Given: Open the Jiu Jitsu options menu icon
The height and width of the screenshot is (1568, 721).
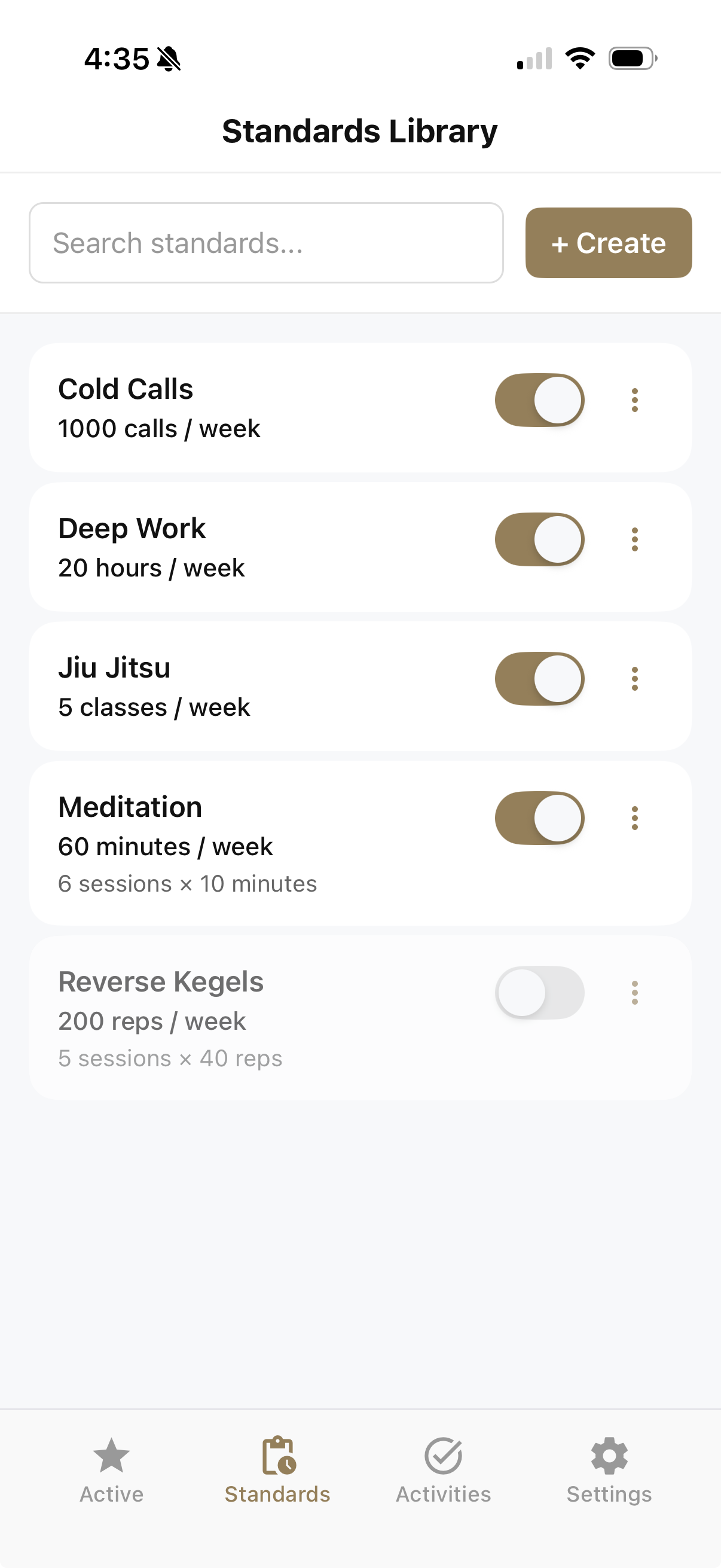Looking at the screenshot, I should click(x=634, y=679).
